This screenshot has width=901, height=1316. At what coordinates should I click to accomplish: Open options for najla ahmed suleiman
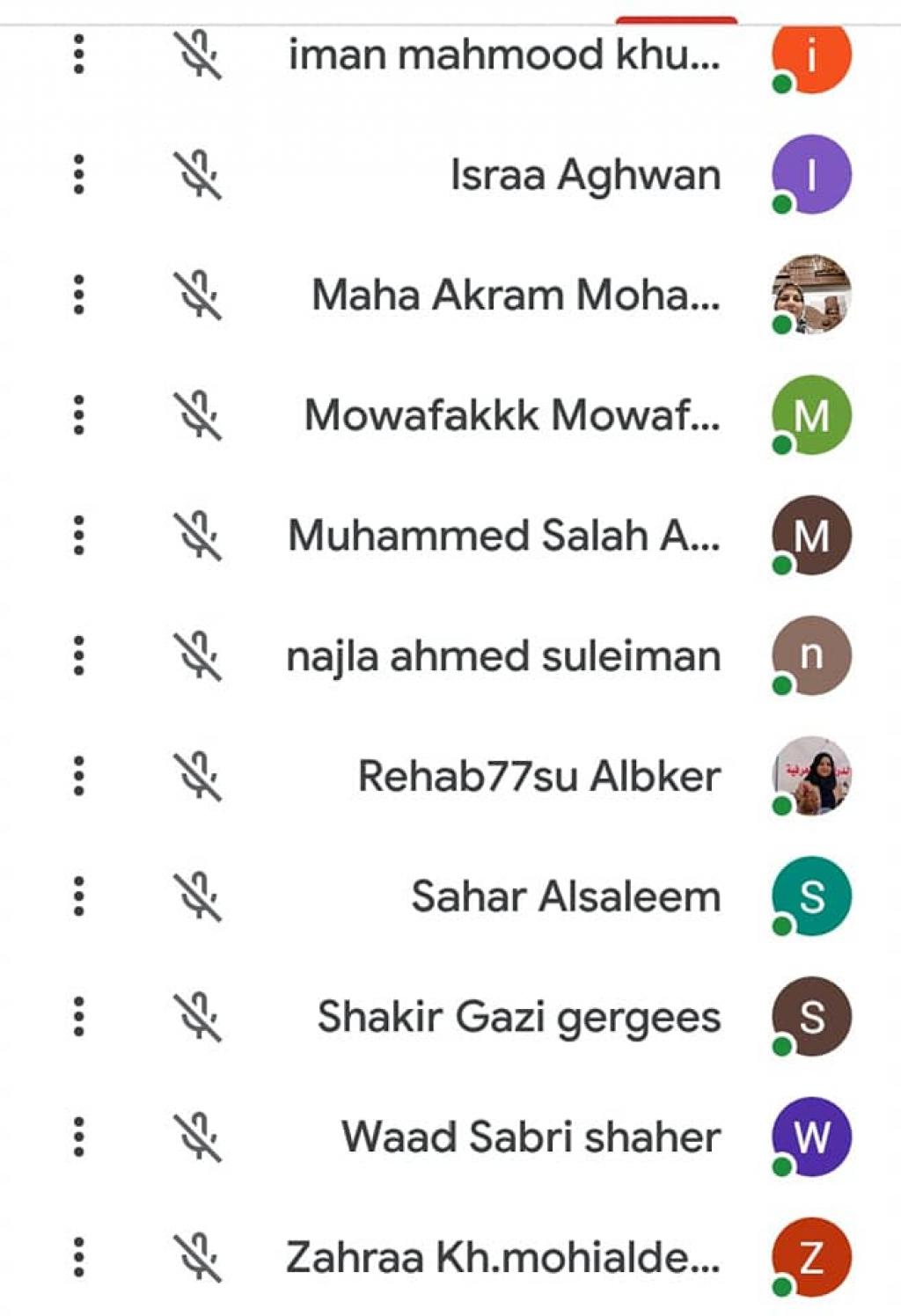[x=79, y=655]
